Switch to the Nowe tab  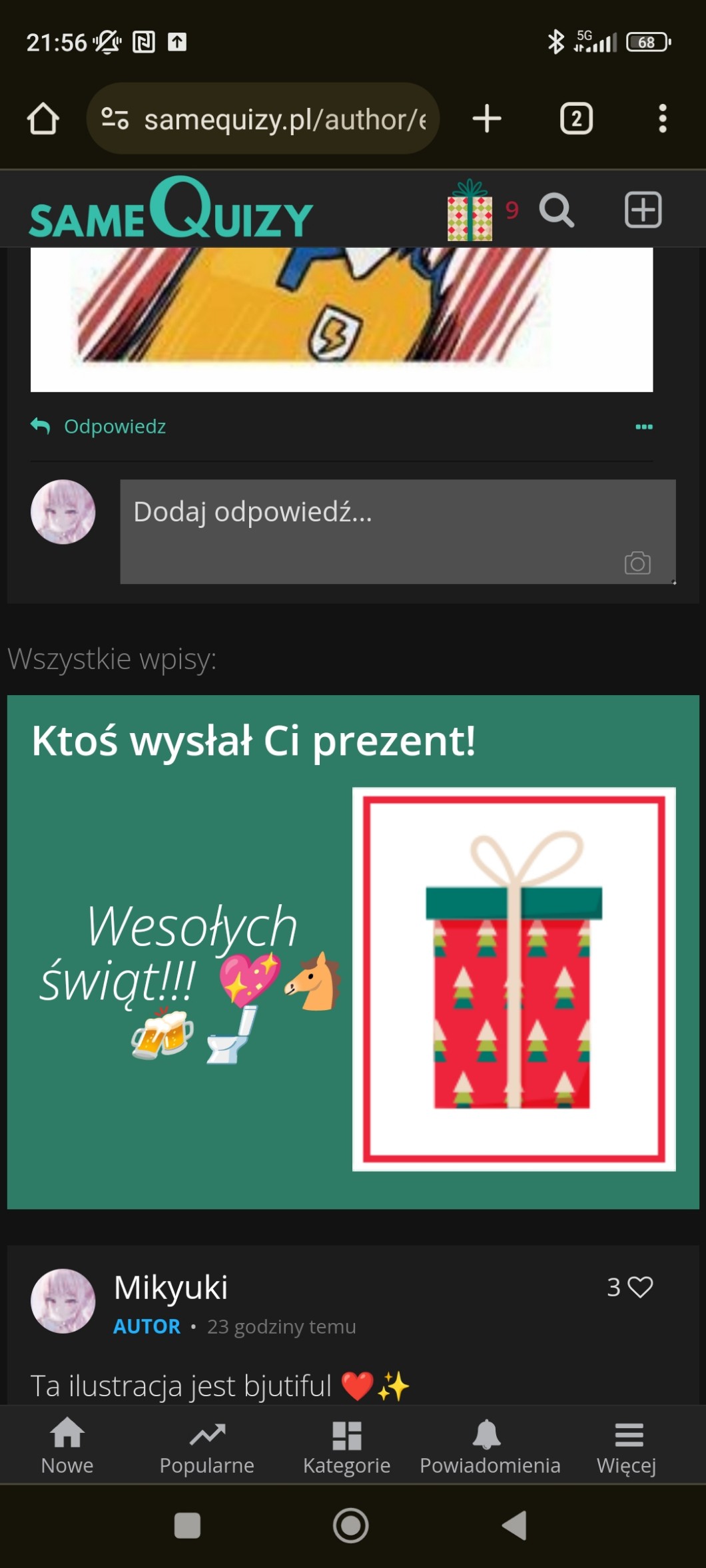[67, 1446]
